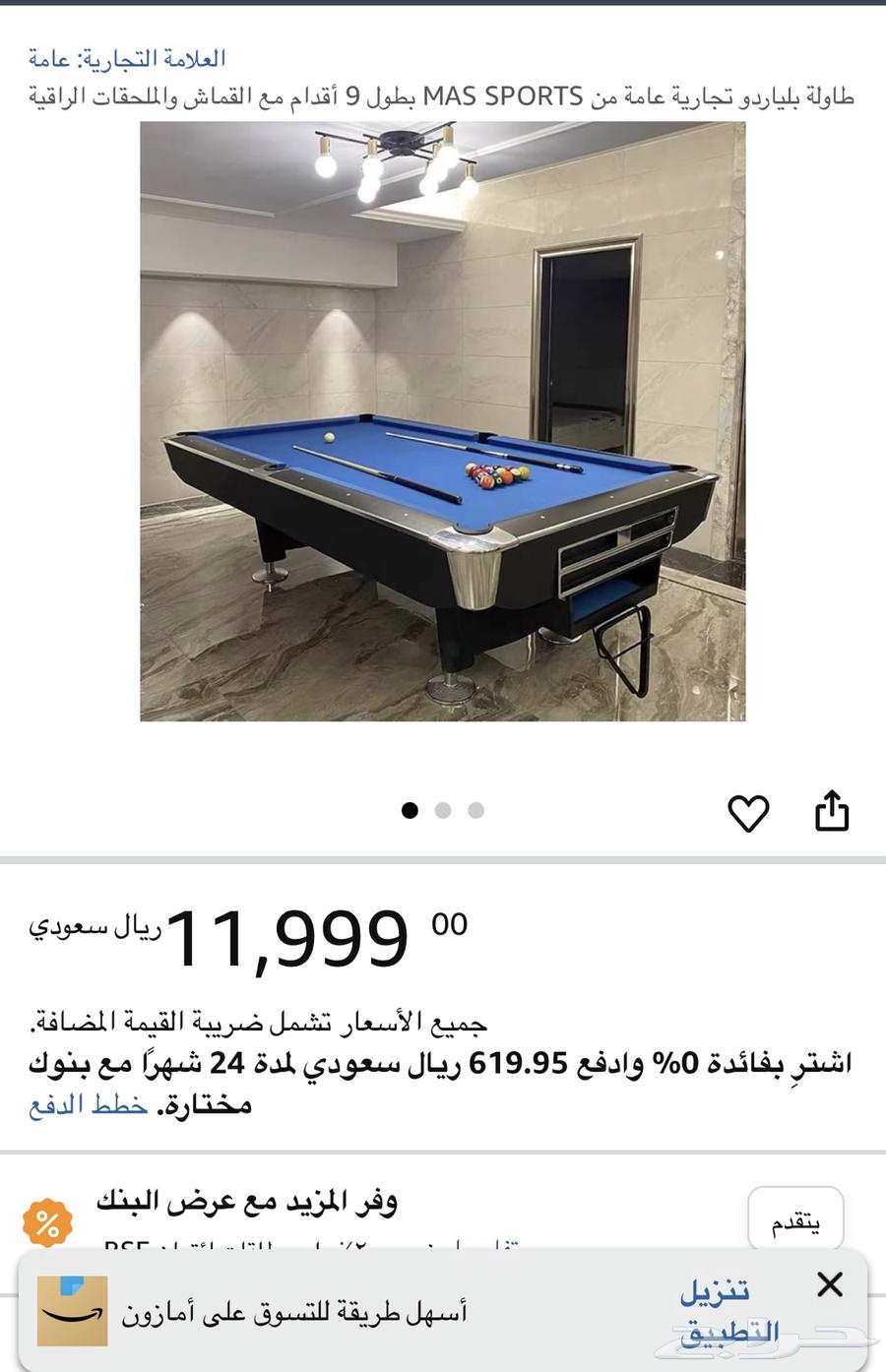The height and width of the screenshot is (1372, 886).
Task: Select the second carousel dot
Action: click(443, 810)
